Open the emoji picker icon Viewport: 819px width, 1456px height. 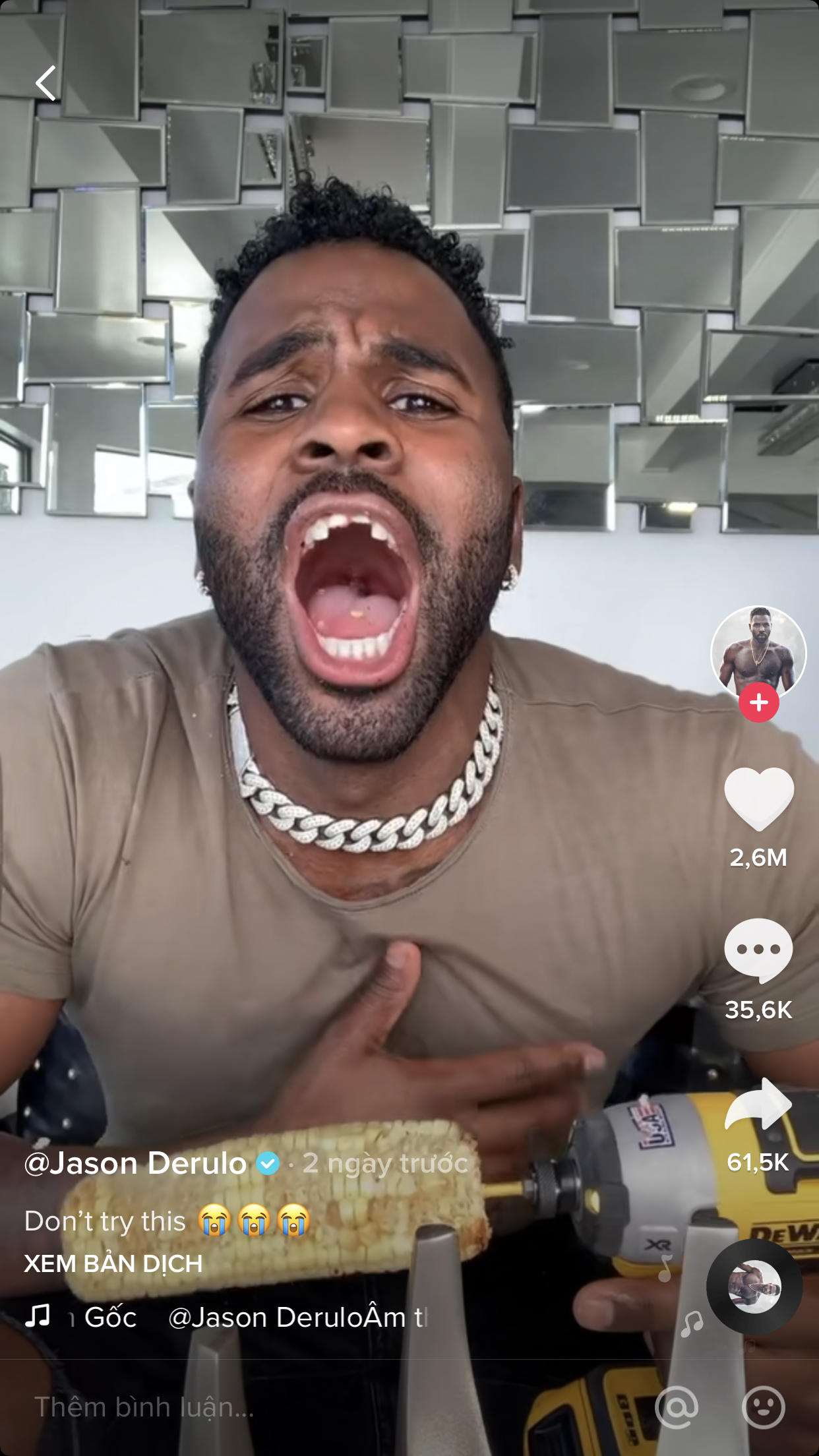tap(764, 1407)
